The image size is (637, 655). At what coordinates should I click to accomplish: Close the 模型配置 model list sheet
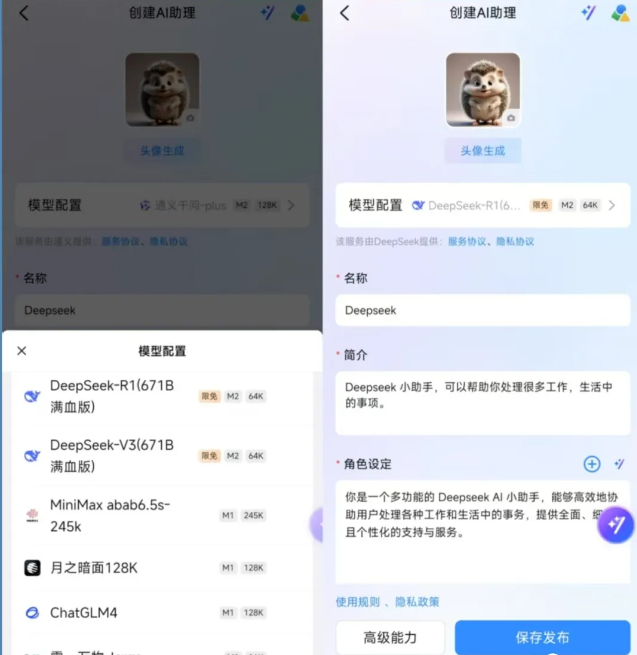22,351
